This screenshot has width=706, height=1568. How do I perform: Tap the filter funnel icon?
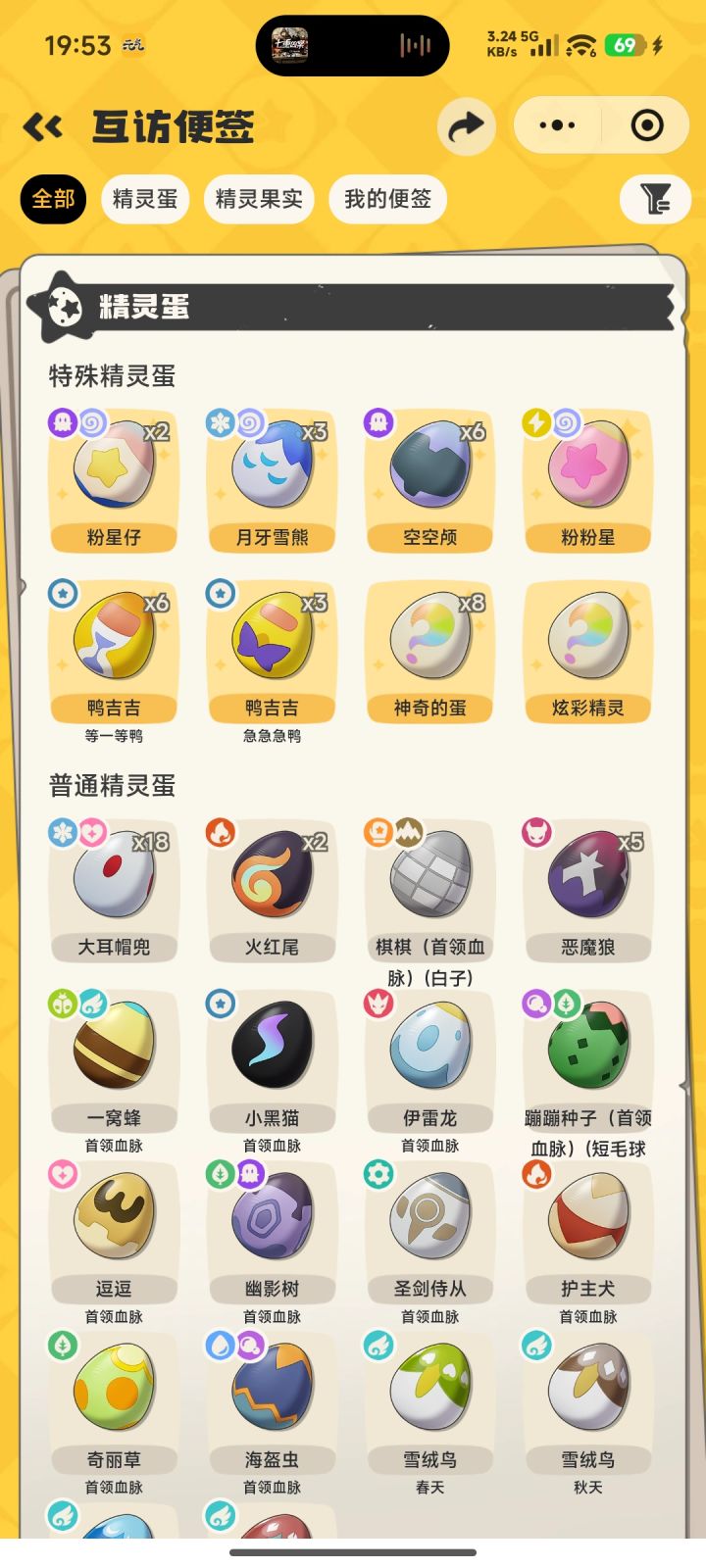(655, 199)
